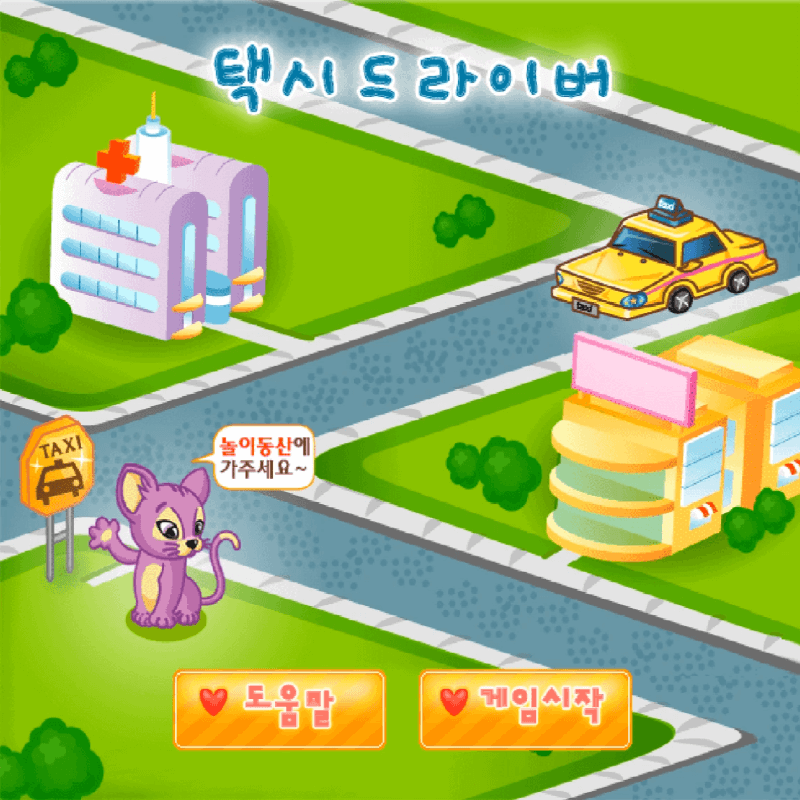Start the game with 게임시작

[525, 708]
